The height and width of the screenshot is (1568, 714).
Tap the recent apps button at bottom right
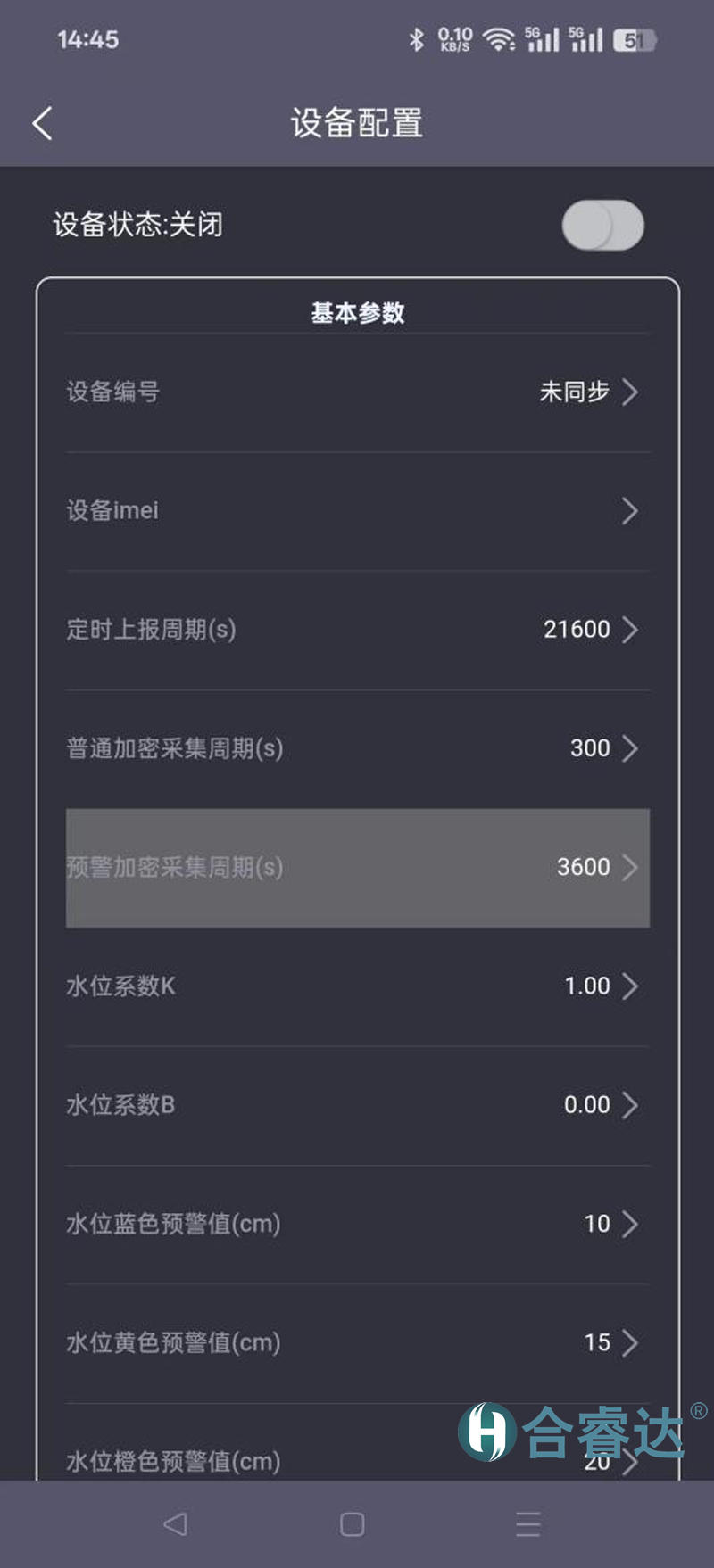[x=527, y=1525]
